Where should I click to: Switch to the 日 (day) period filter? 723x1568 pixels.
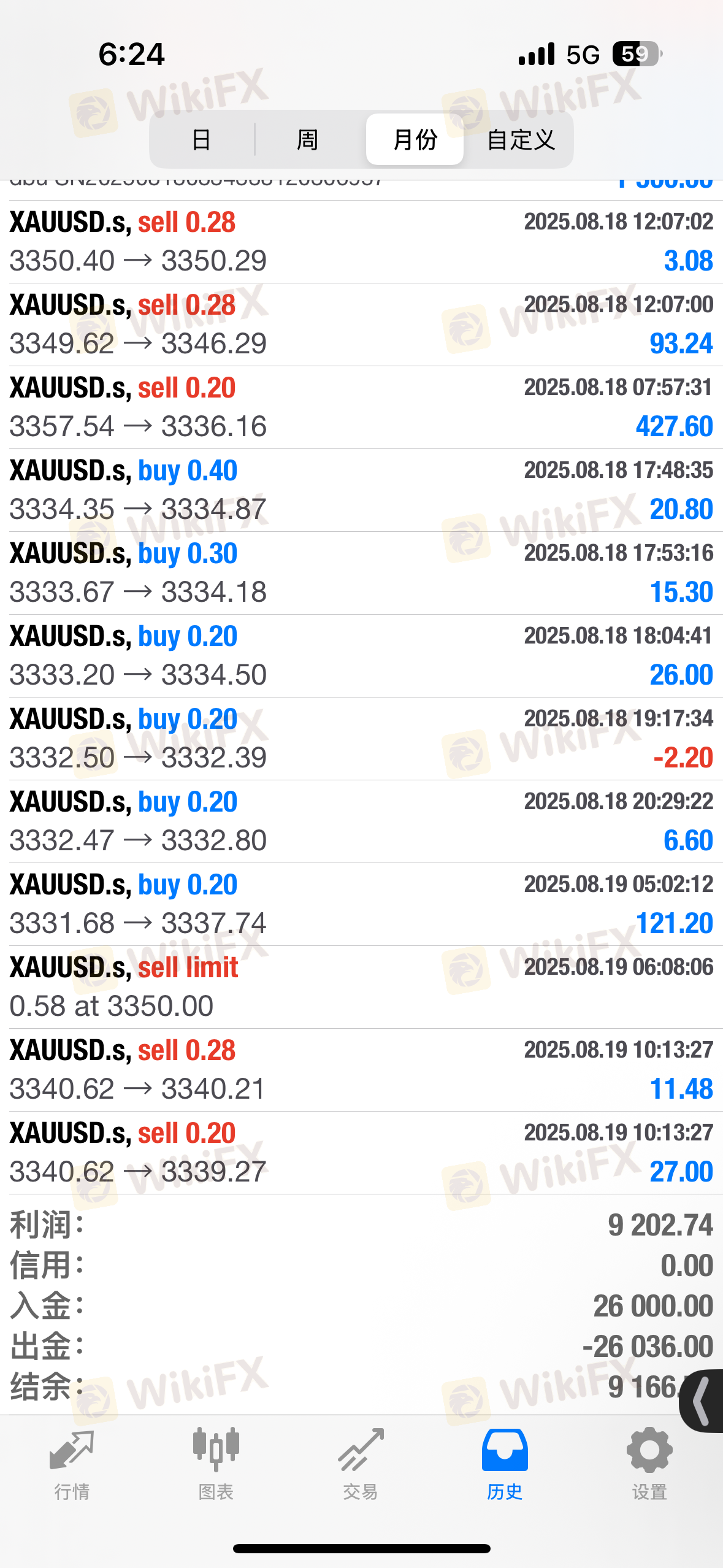point(201,140)
